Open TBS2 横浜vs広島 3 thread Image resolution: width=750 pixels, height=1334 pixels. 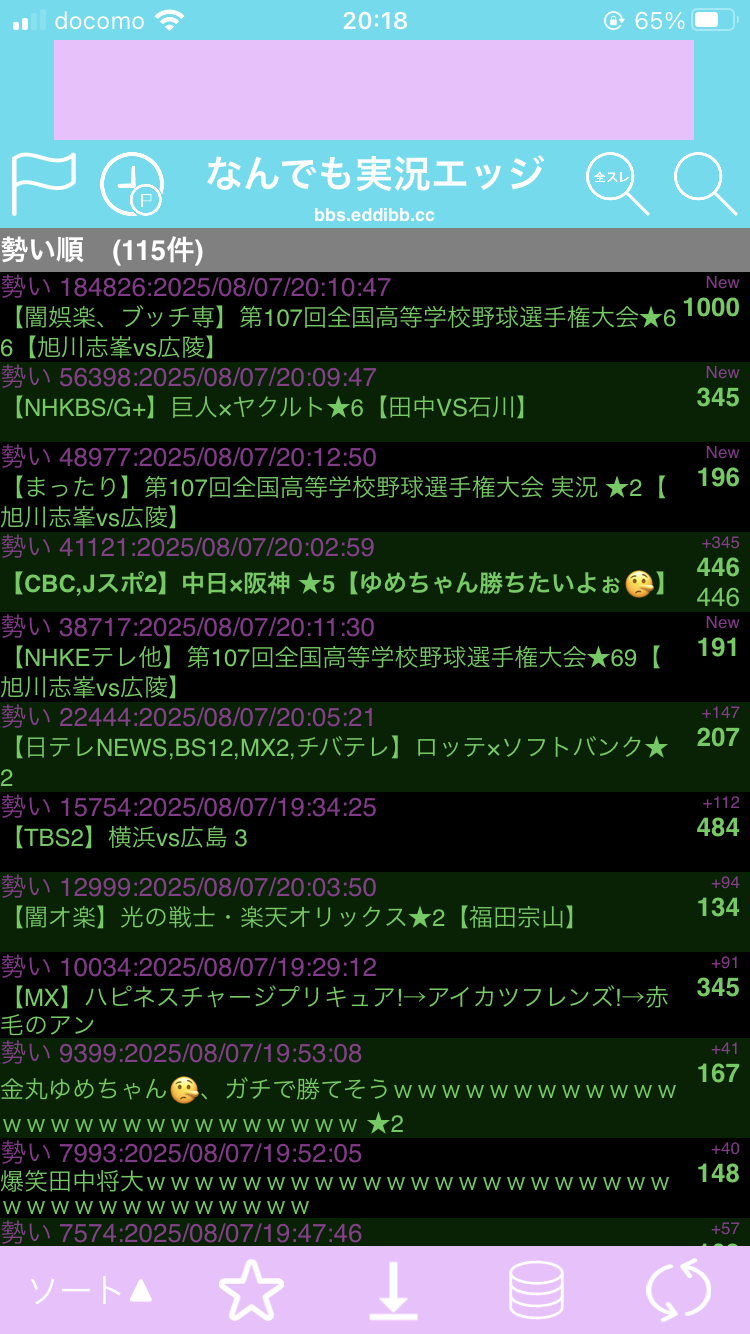point(375,832)
